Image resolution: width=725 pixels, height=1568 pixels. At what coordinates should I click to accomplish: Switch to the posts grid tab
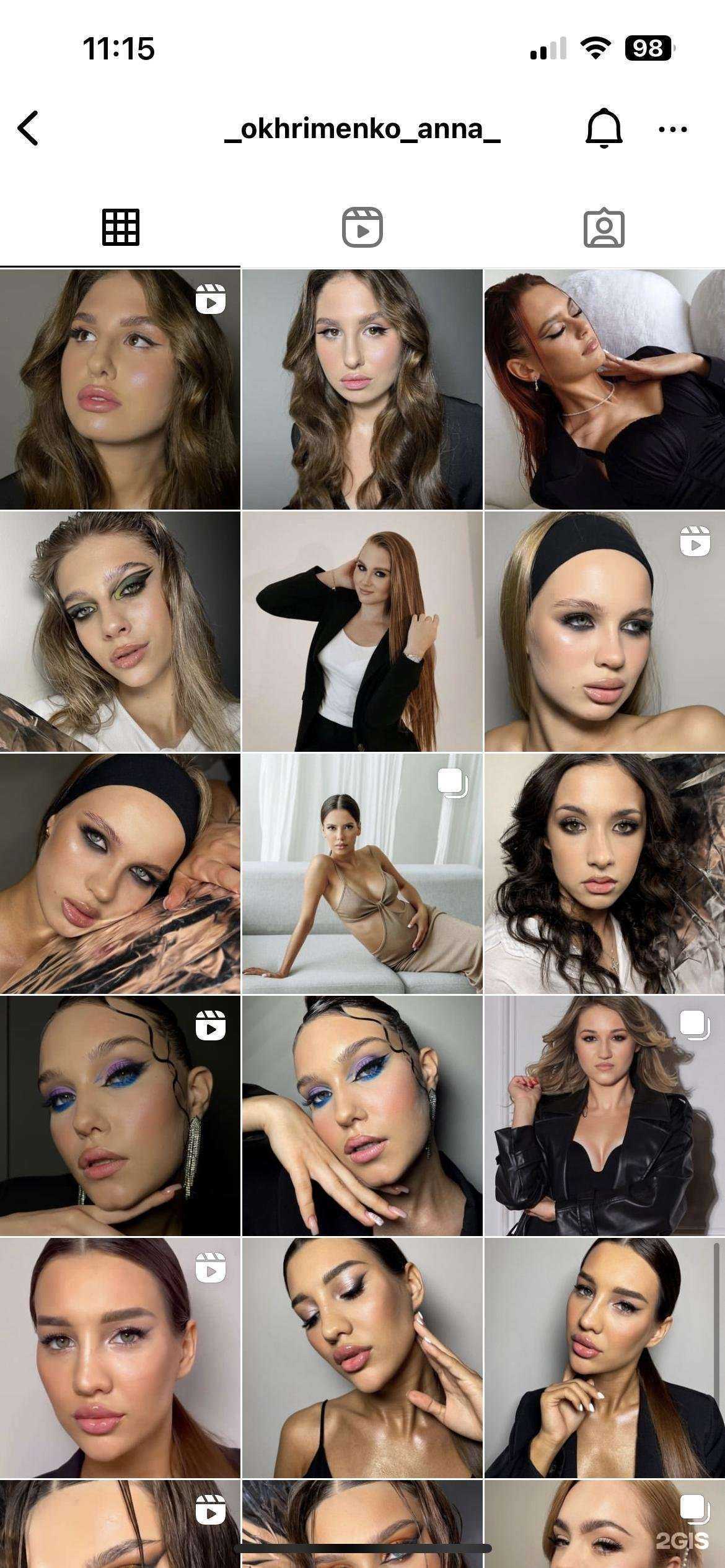(120, 227)
